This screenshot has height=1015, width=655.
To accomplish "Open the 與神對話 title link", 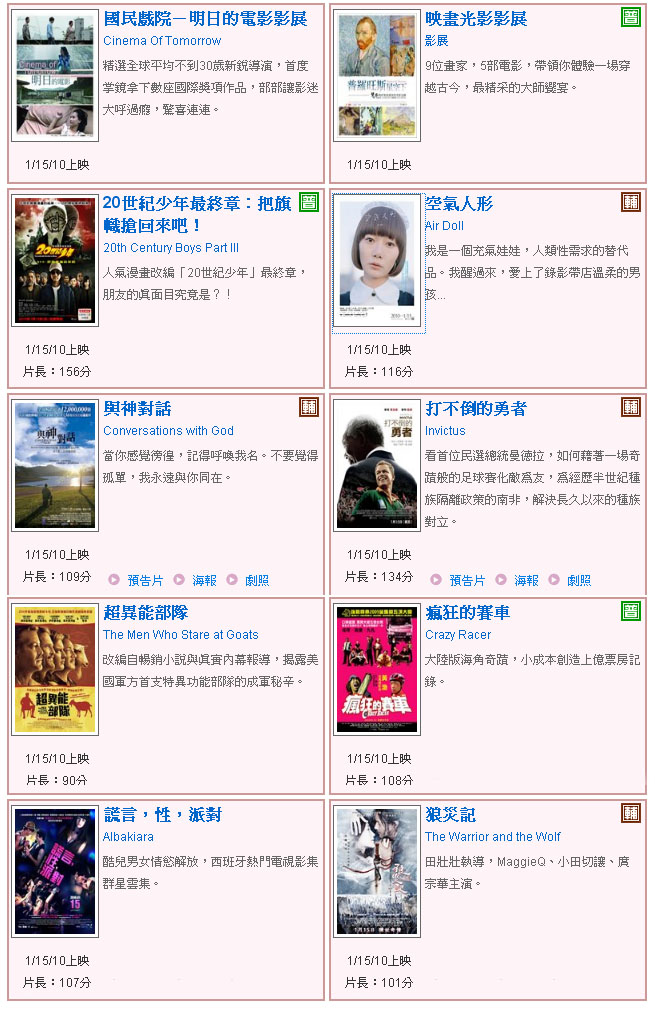I will pyautogui.click(x=138, y=409).
